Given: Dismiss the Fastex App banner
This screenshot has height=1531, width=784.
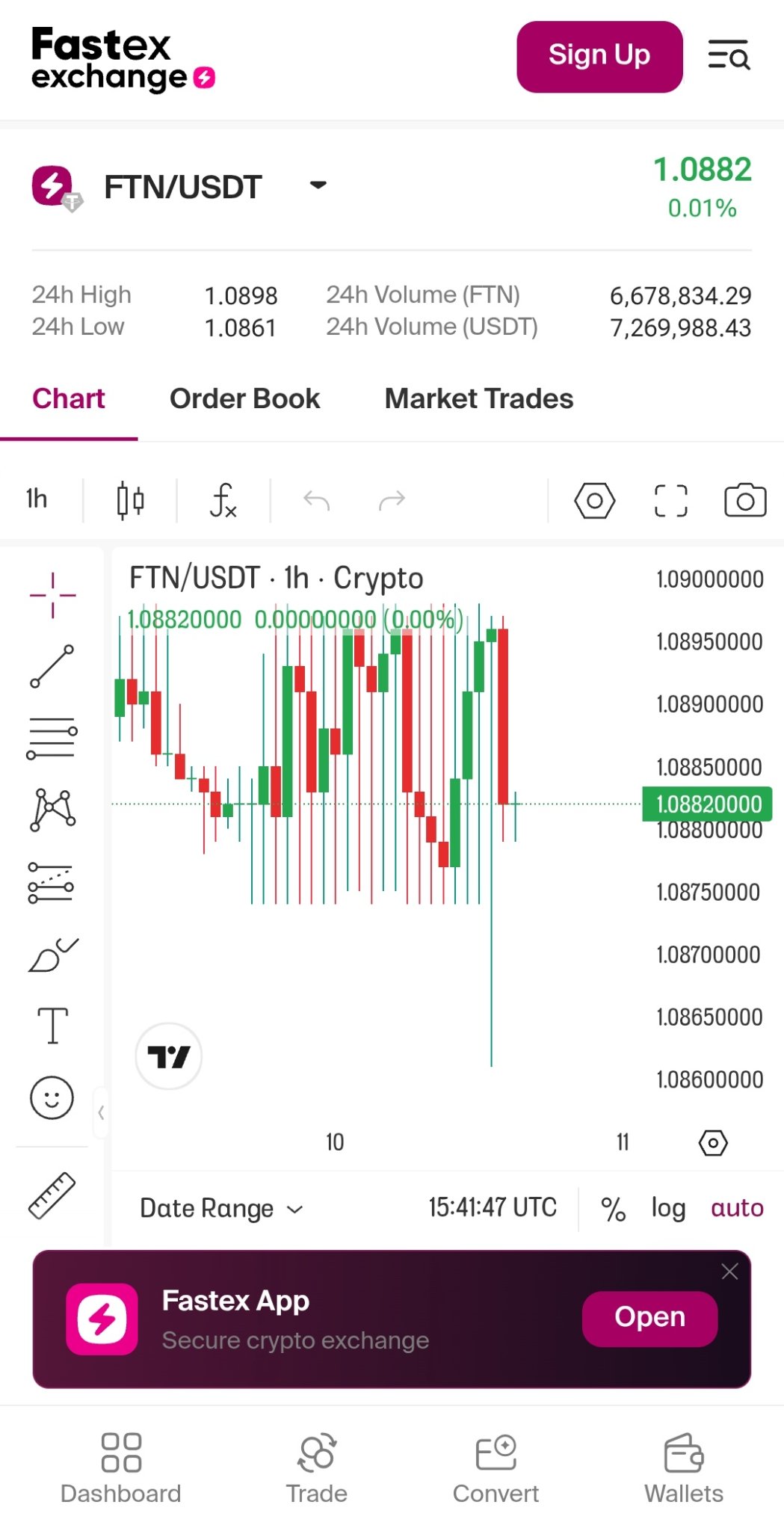Looking at the screenshot, I should (729, 1272).
